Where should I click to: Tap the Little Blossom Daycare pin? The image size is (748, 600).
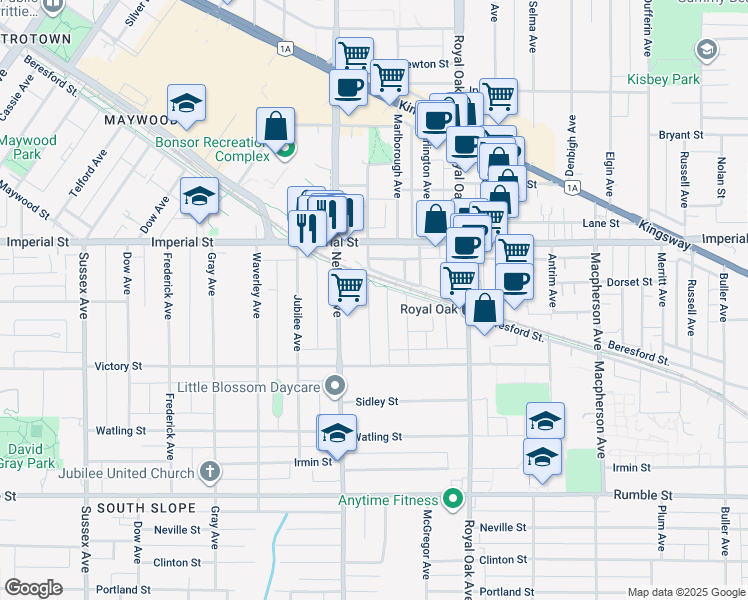(x=335, y=386)
